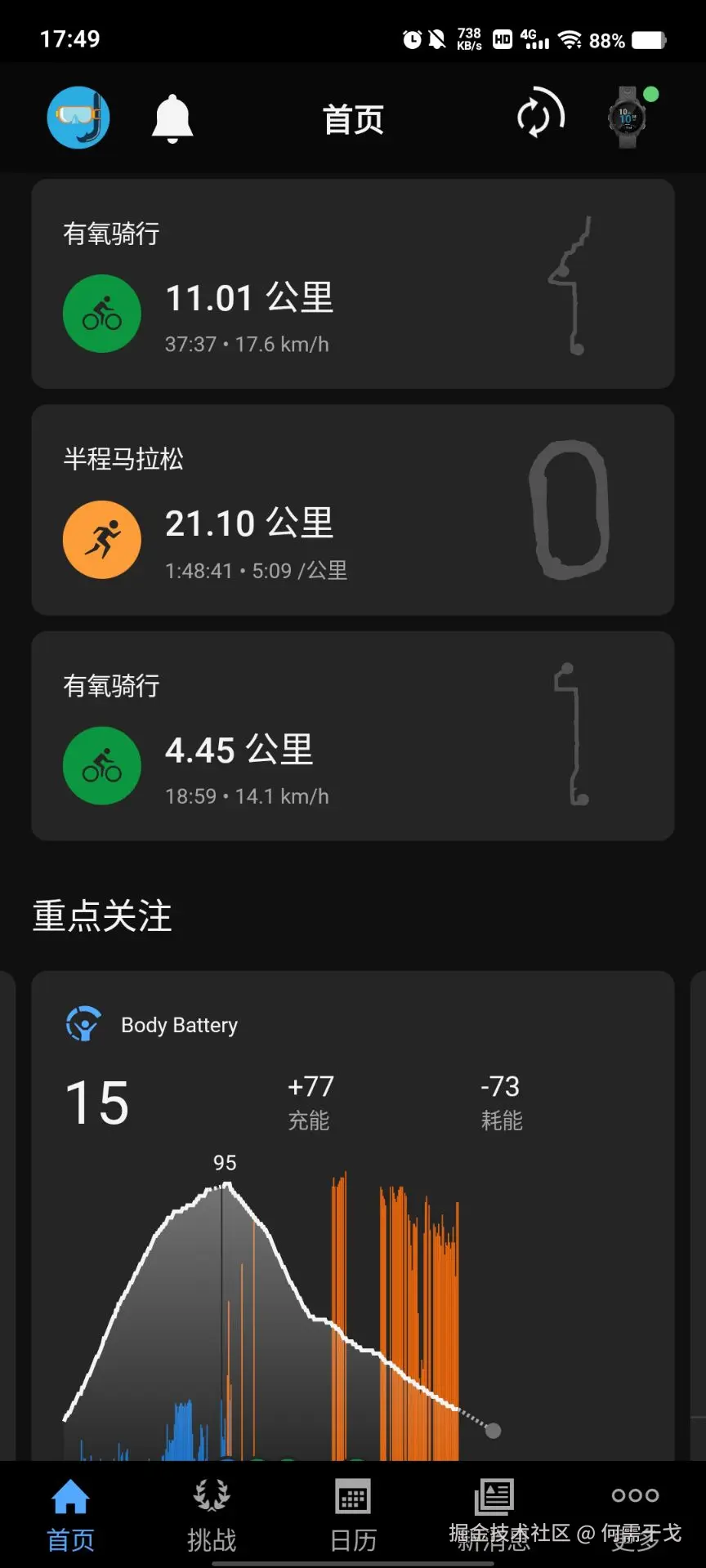Tap the 重点关注 section heading
This screenshot has width=706, height=1568.
coord(101,916)
